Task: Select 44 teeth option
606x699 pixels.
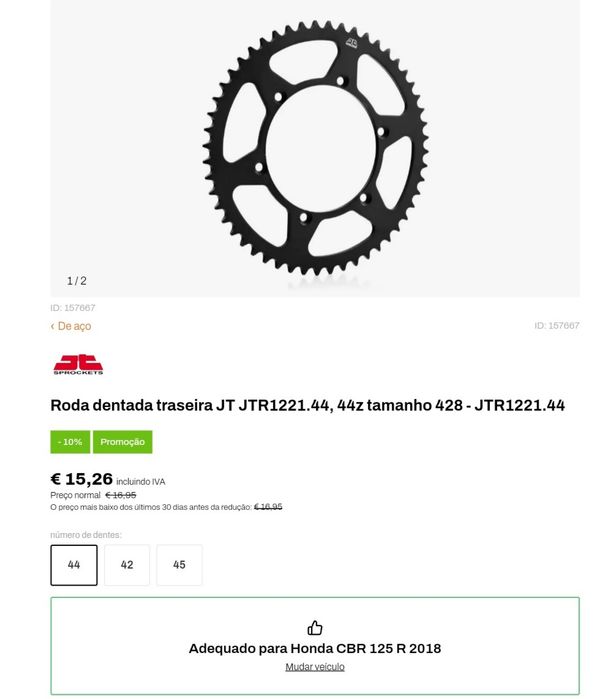Action: [74, 565]
